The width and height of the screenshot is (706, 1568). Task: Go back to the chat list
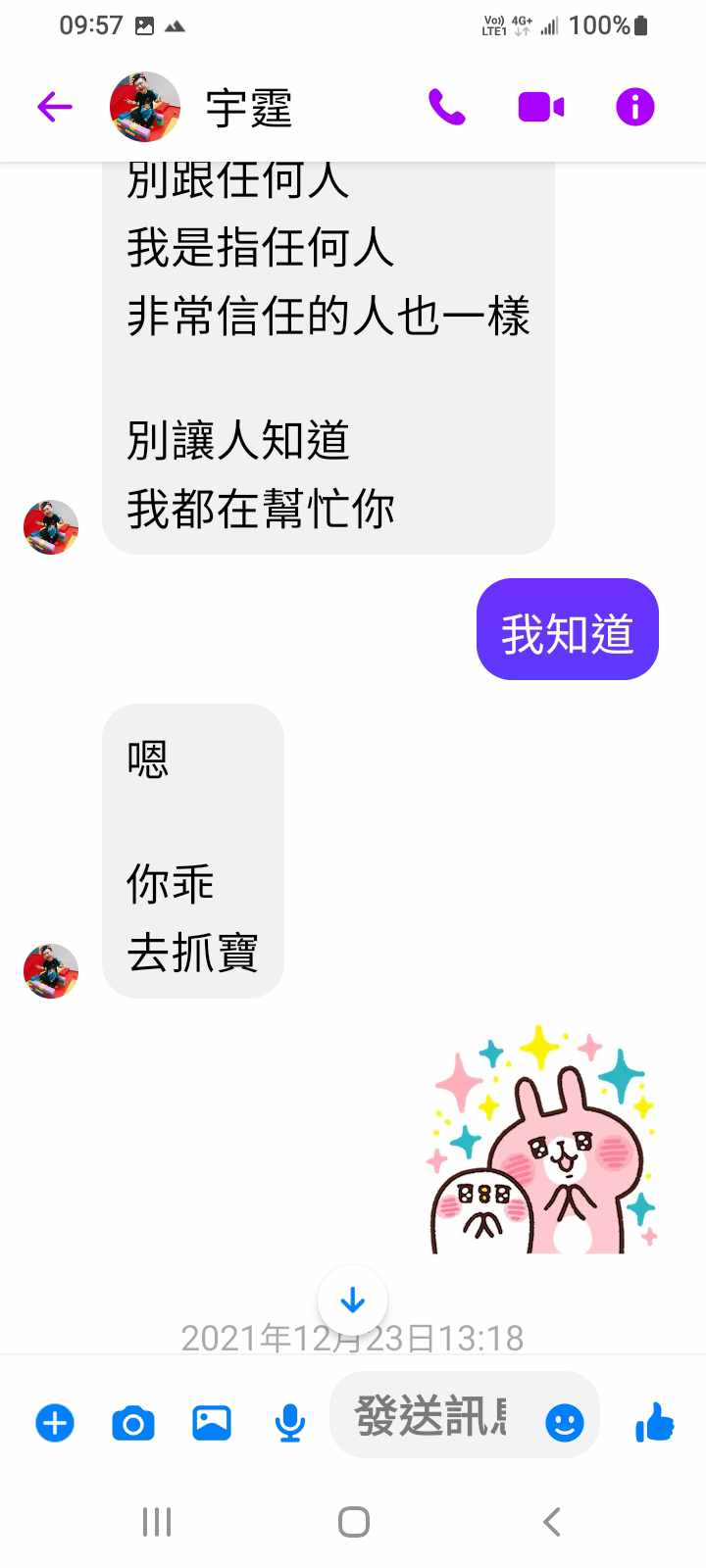[x=55, y=107]
